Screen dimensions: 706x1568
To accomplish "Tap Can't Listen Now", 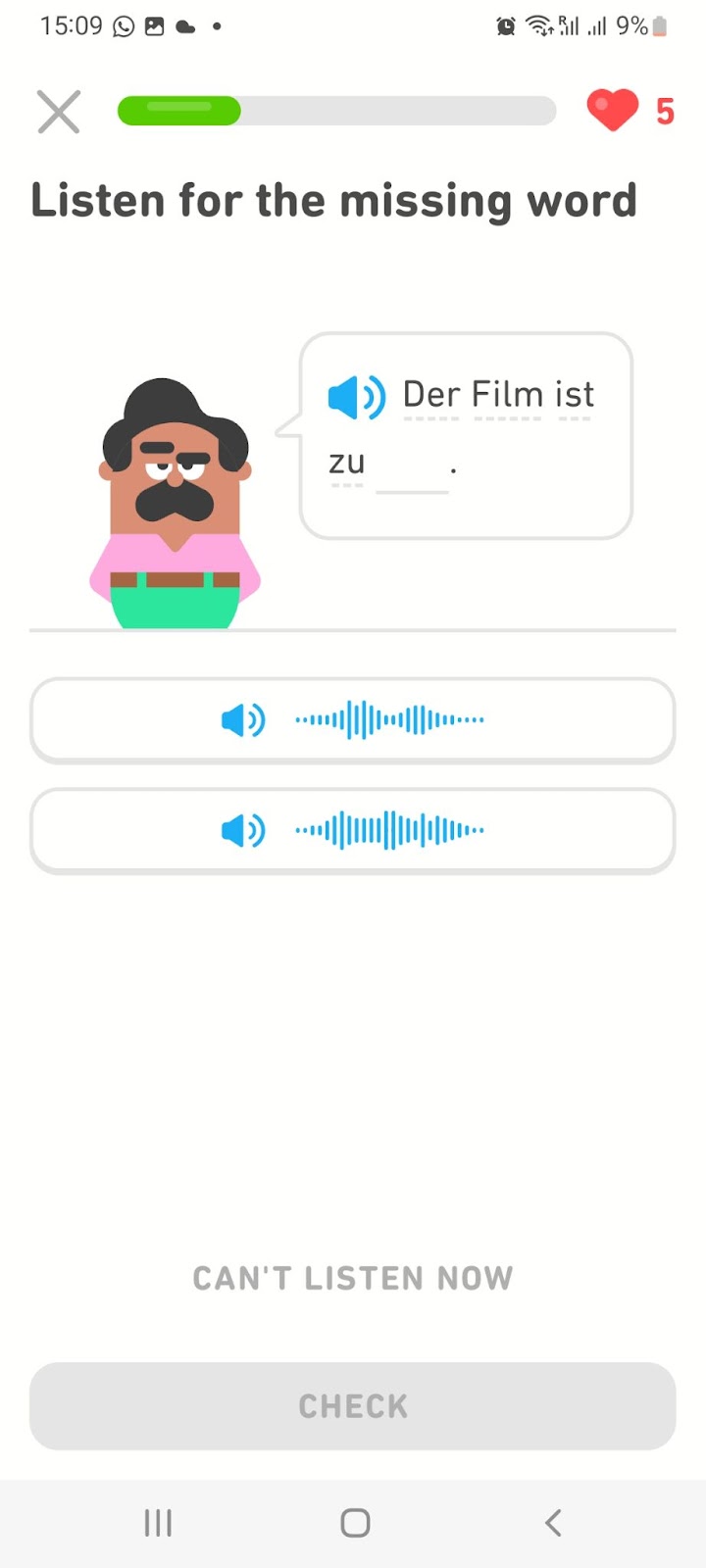I will 353,1278.
